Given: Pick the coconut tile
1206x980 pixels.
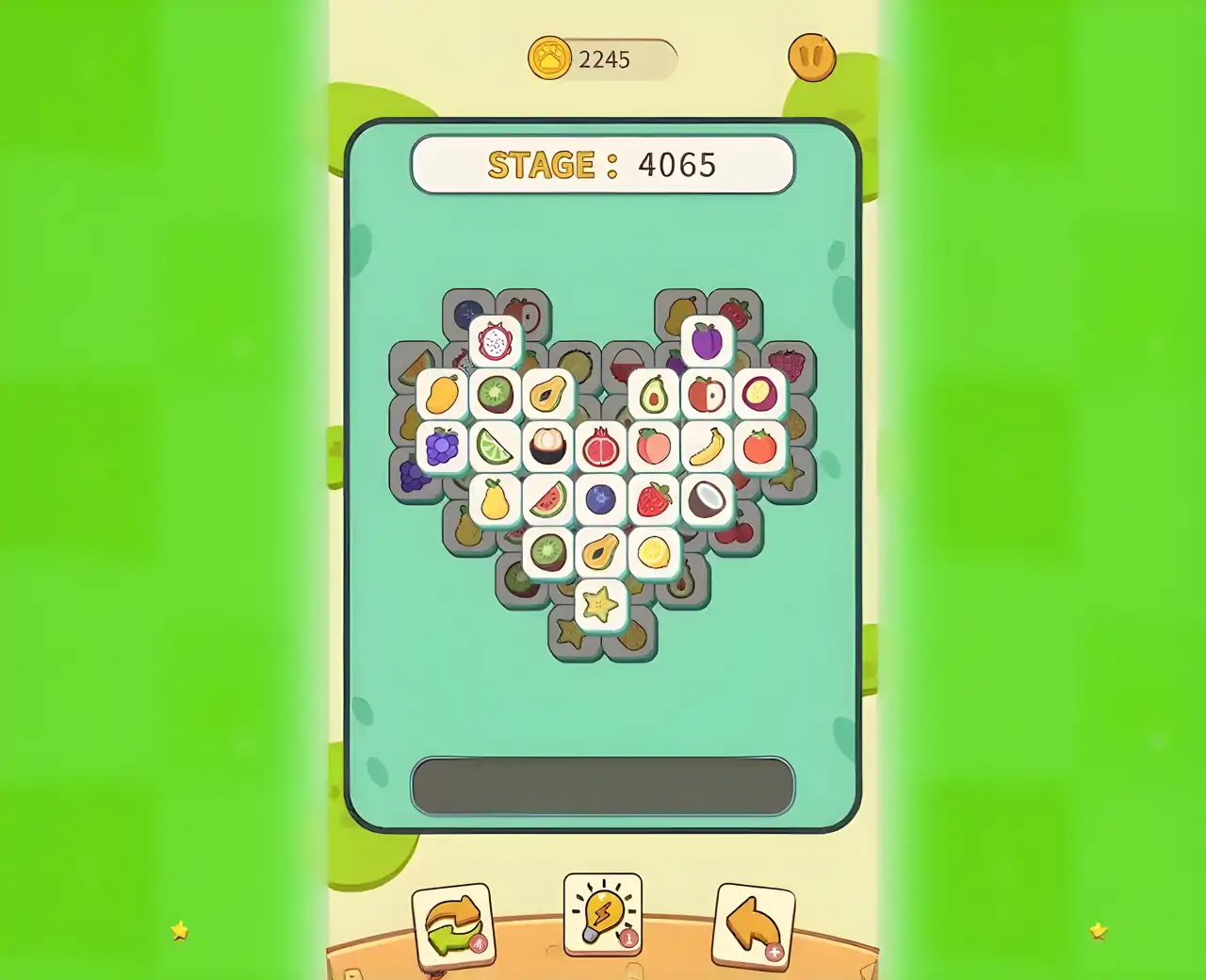Looking at the screenshot, I should [x=707, y=499].
